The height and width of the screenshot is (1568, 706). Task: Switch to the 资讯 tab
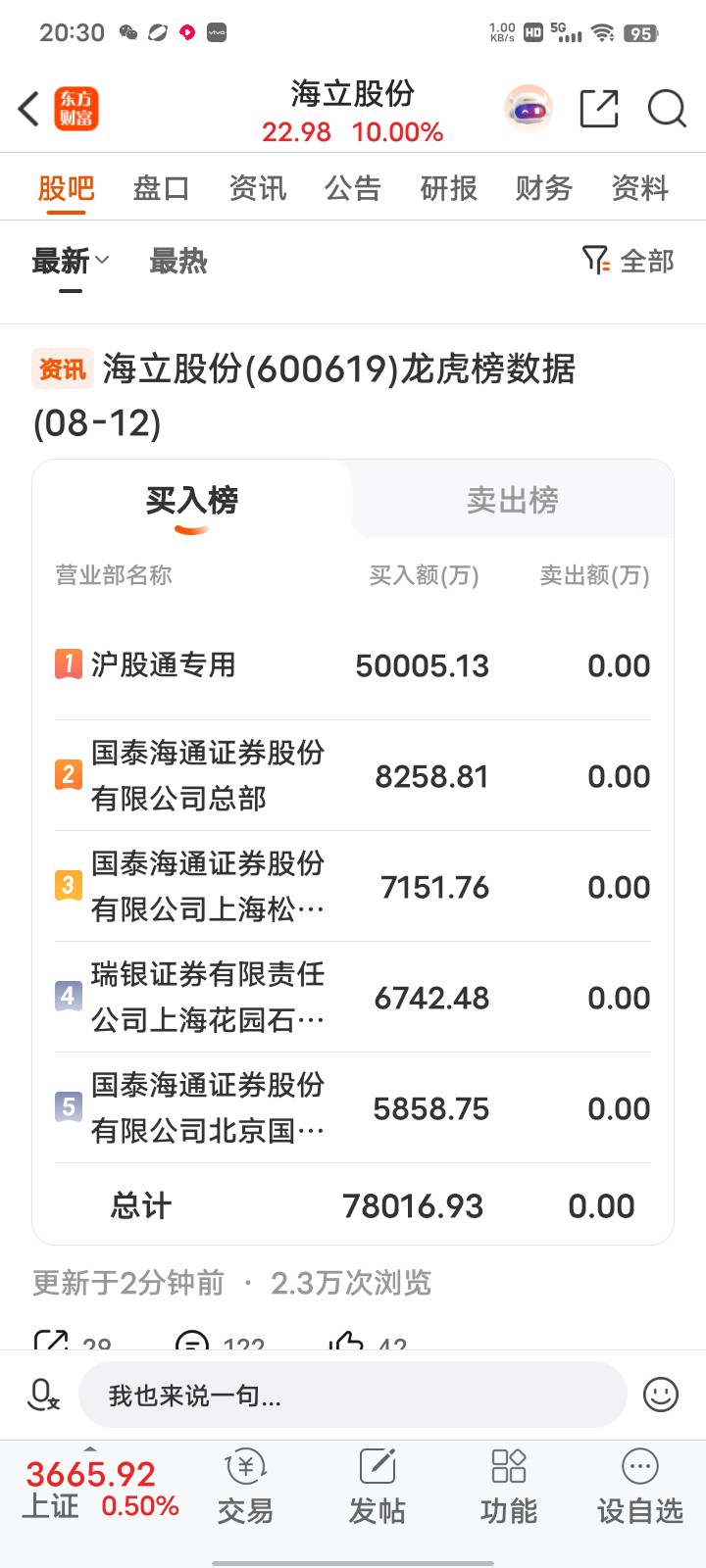pos(257,187)
